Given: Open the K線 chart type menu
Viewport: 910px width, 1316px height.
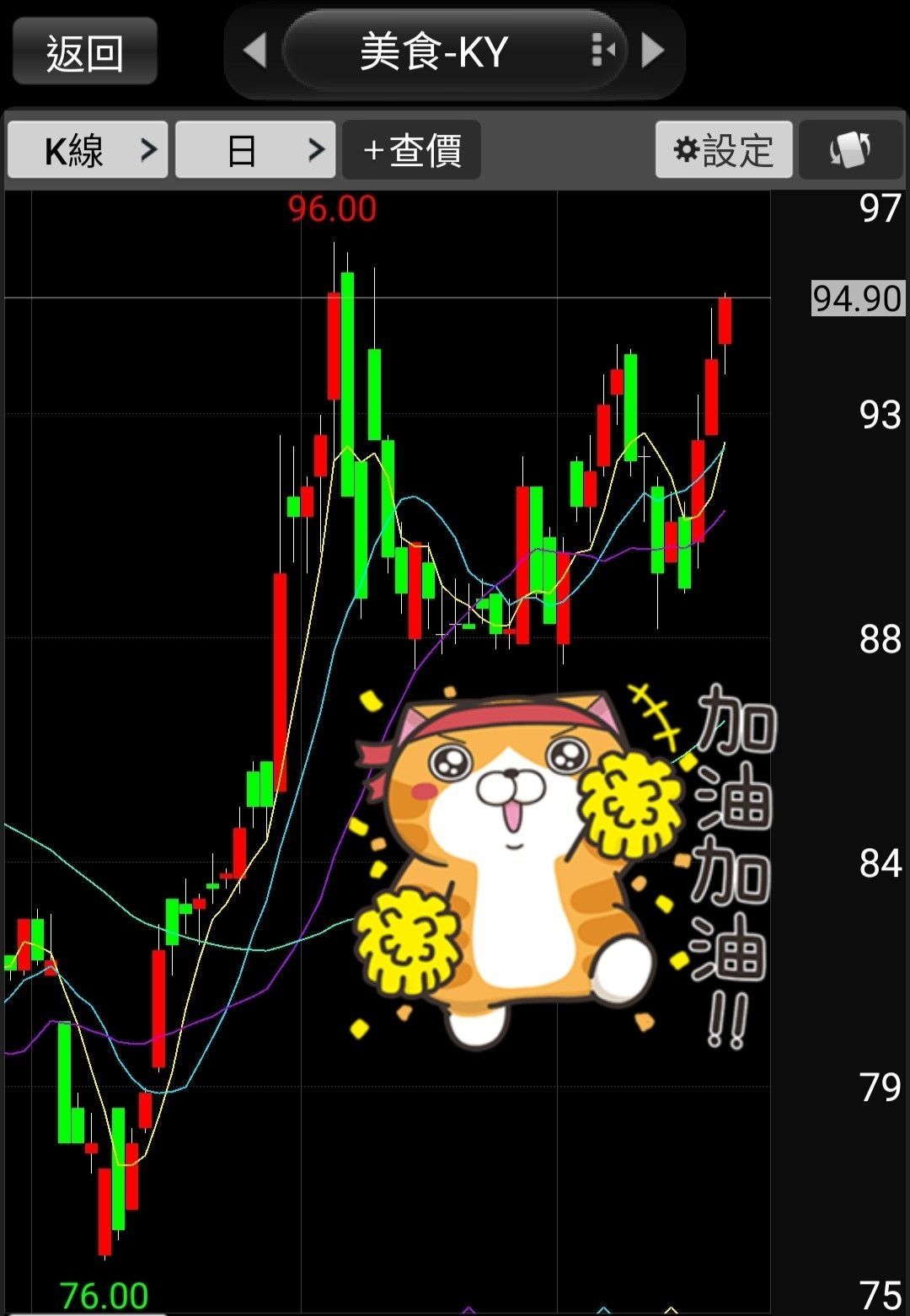Looking at the screenshot, I should pos(88,150).
